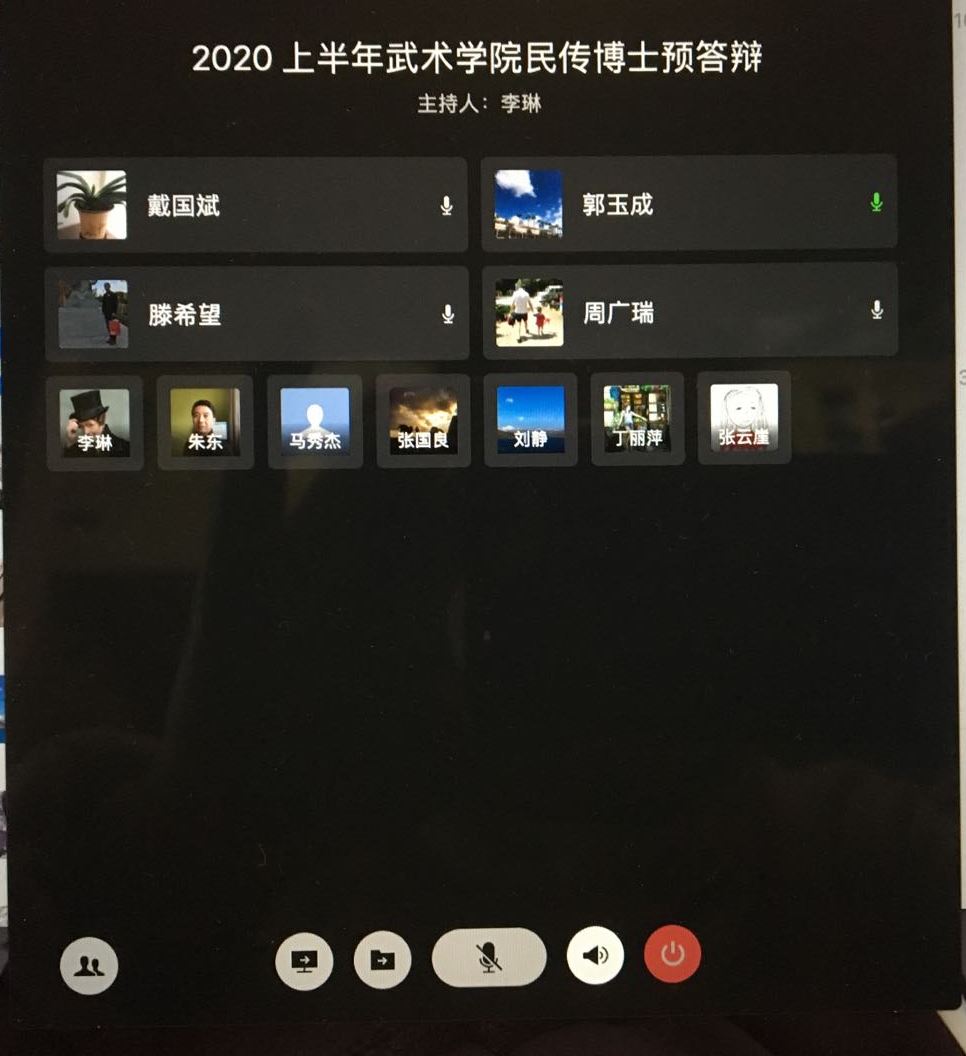Open 刘静's avatar tile

pos(530,419)
